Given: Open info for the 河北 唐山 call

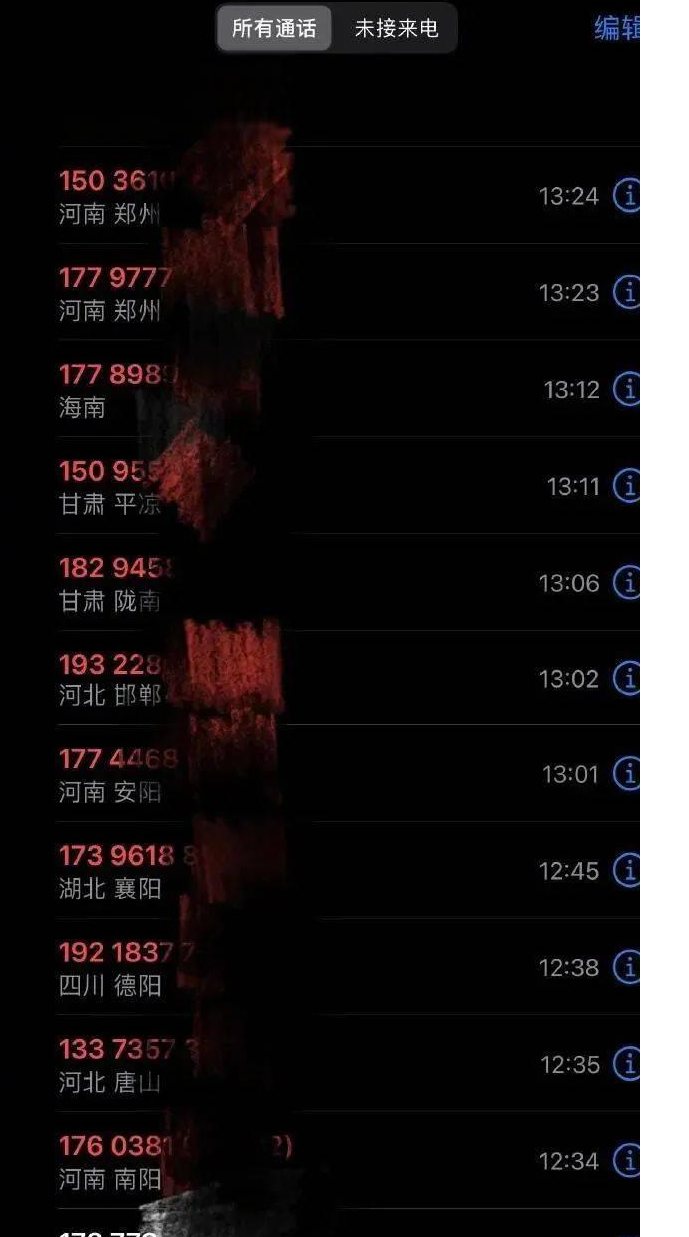Looking at the screenshot, I should pyautogui.click(x=627, y=1064).
